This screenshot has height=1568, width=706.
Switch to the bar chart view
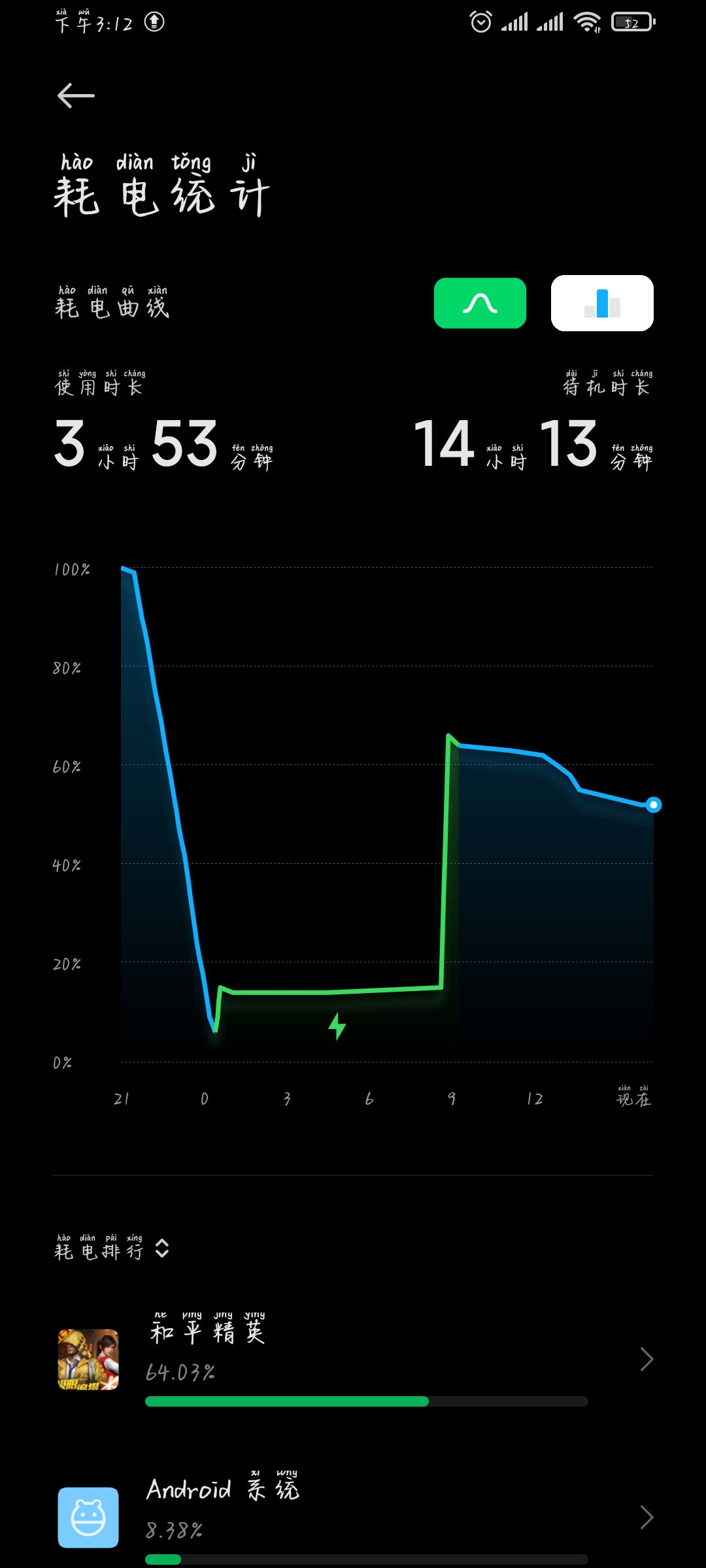pos(602,303)
